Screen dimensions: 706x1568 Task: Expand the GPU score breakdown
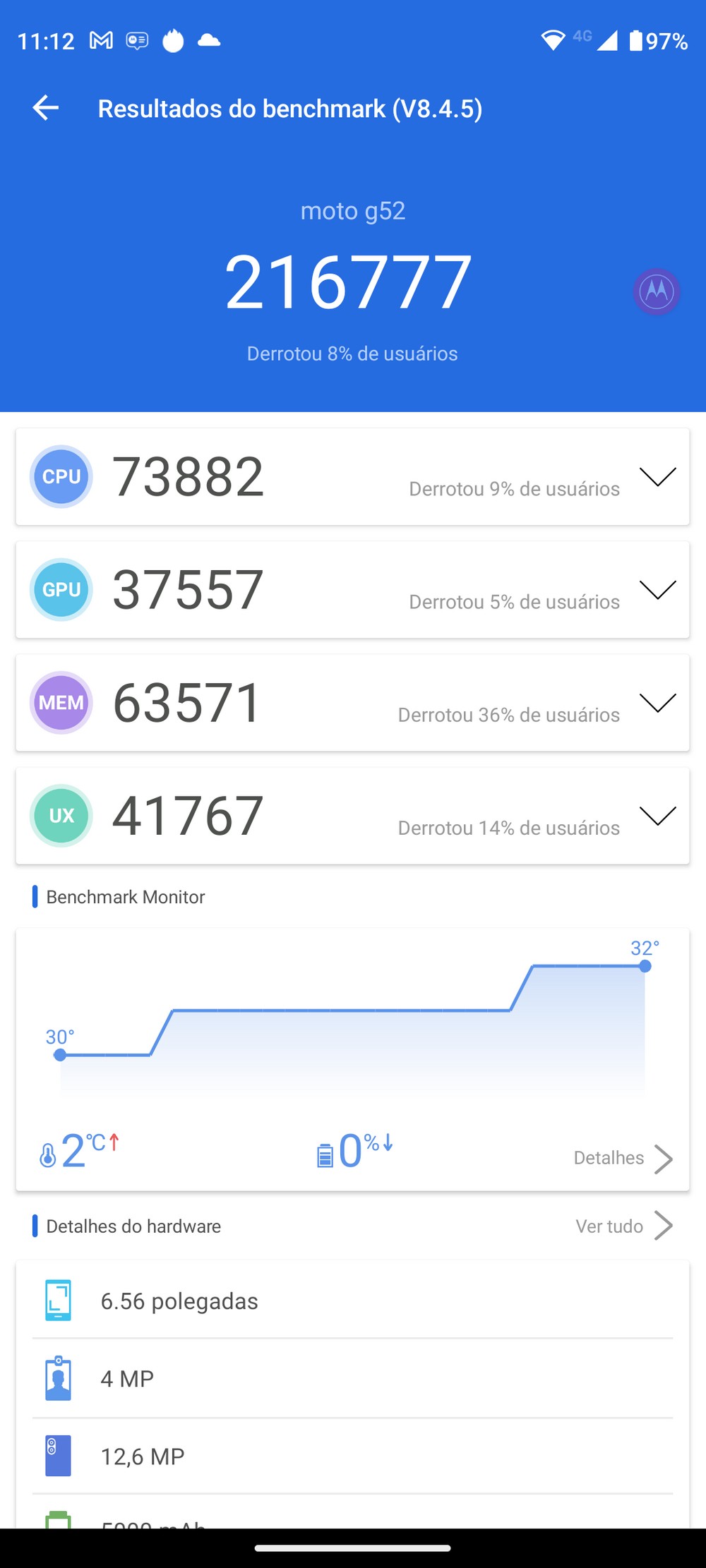[x=657, y=590]
